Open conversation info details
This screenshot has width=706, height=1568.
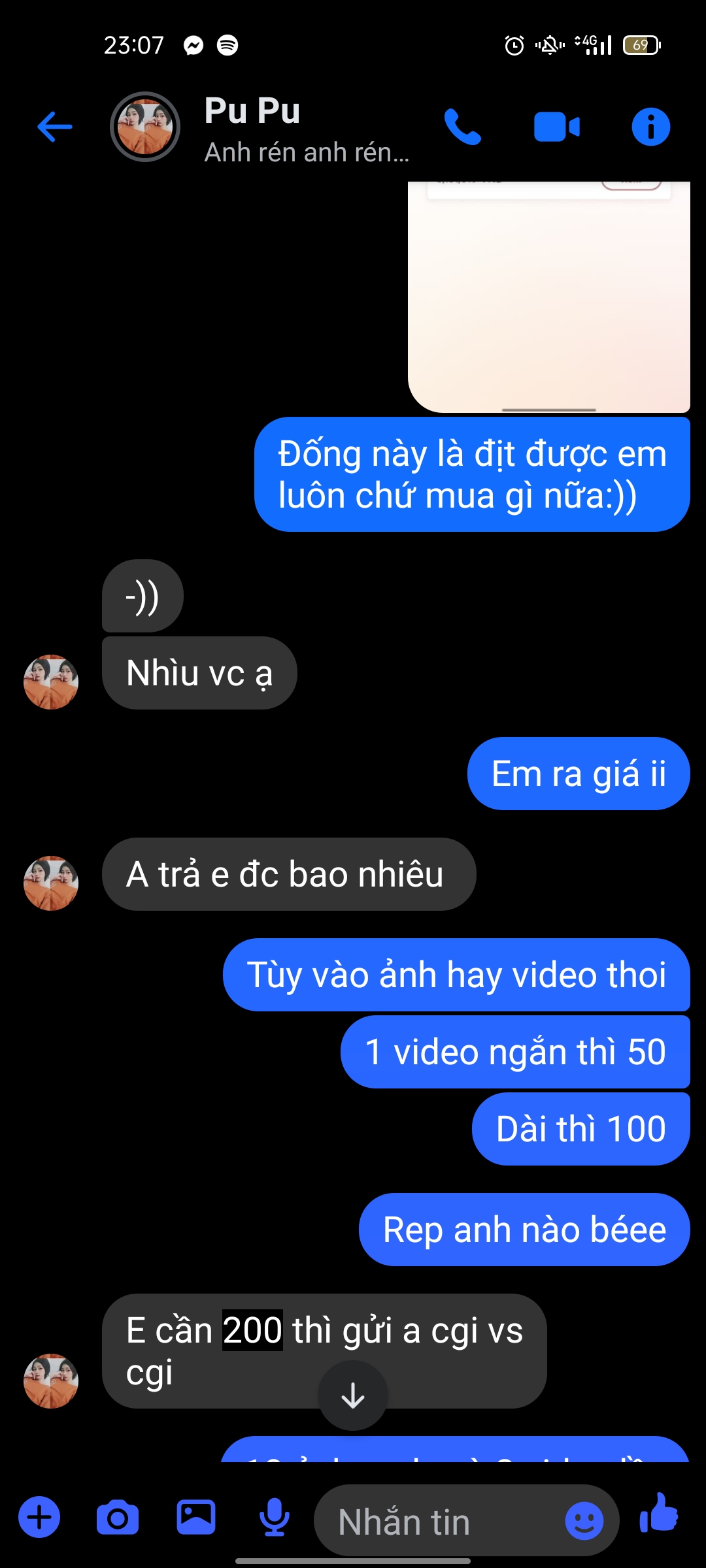click(650, 127)
